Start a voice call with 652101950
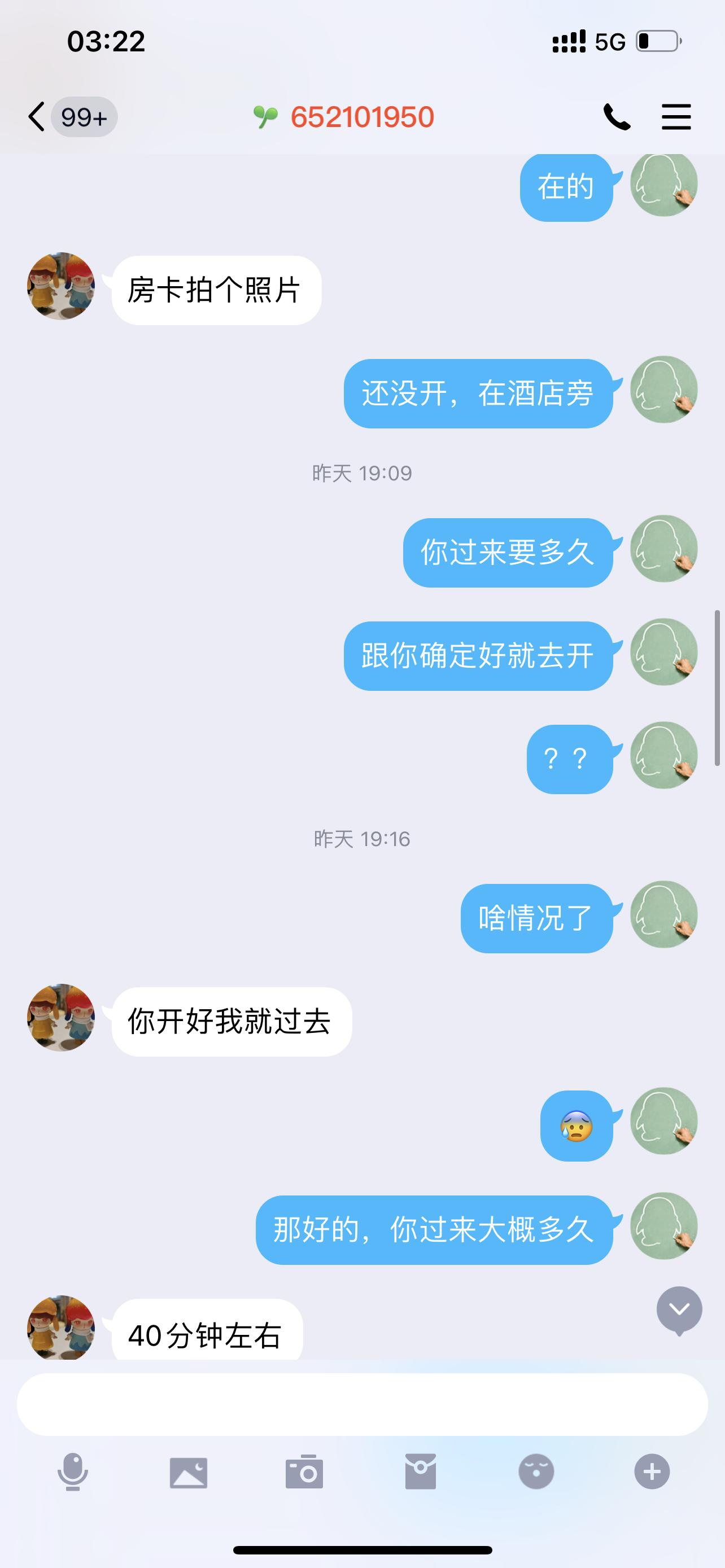 click(616, 116)
